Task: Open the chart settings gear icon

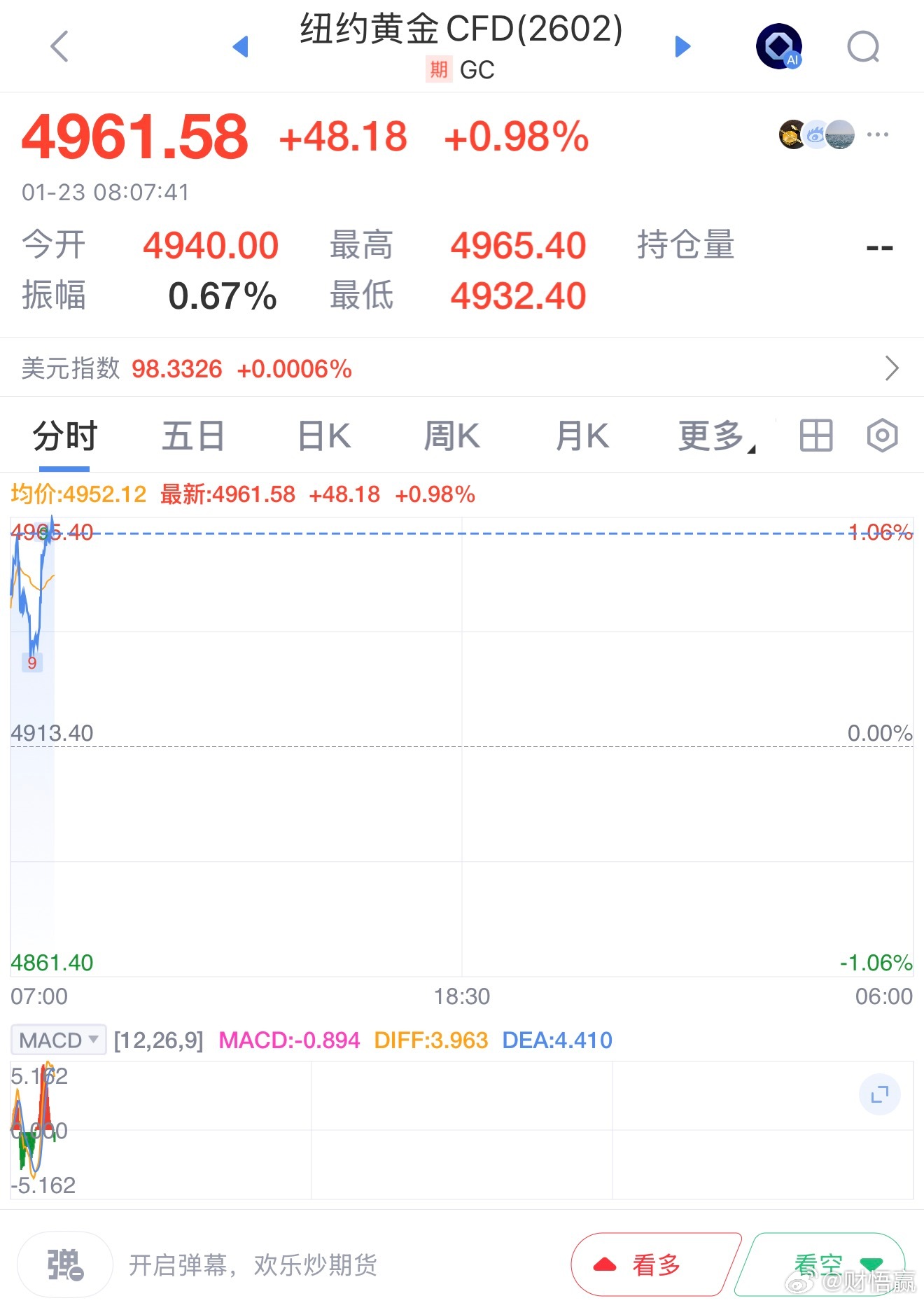Action: [x=881, y=435]
